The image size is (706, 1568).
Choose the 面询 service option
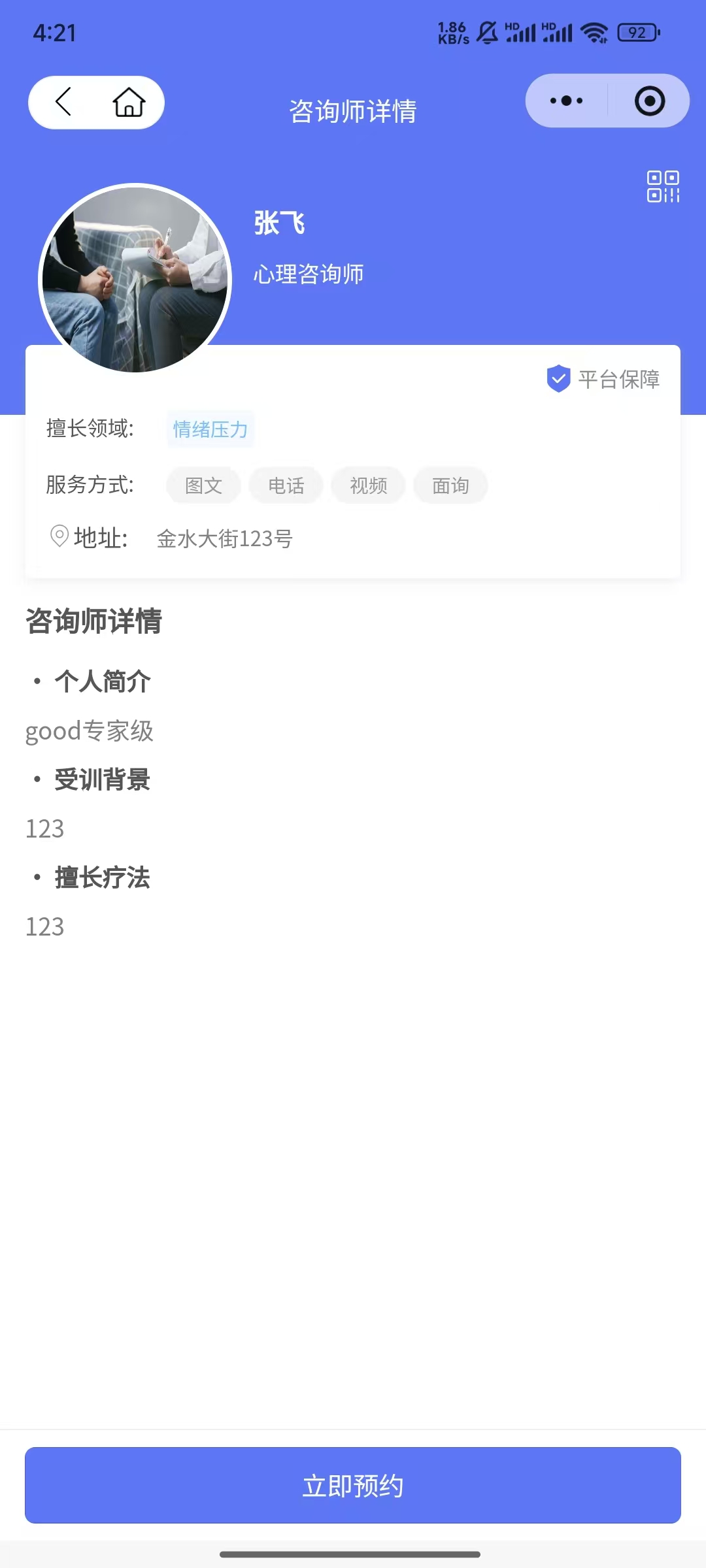pos(451,485)
